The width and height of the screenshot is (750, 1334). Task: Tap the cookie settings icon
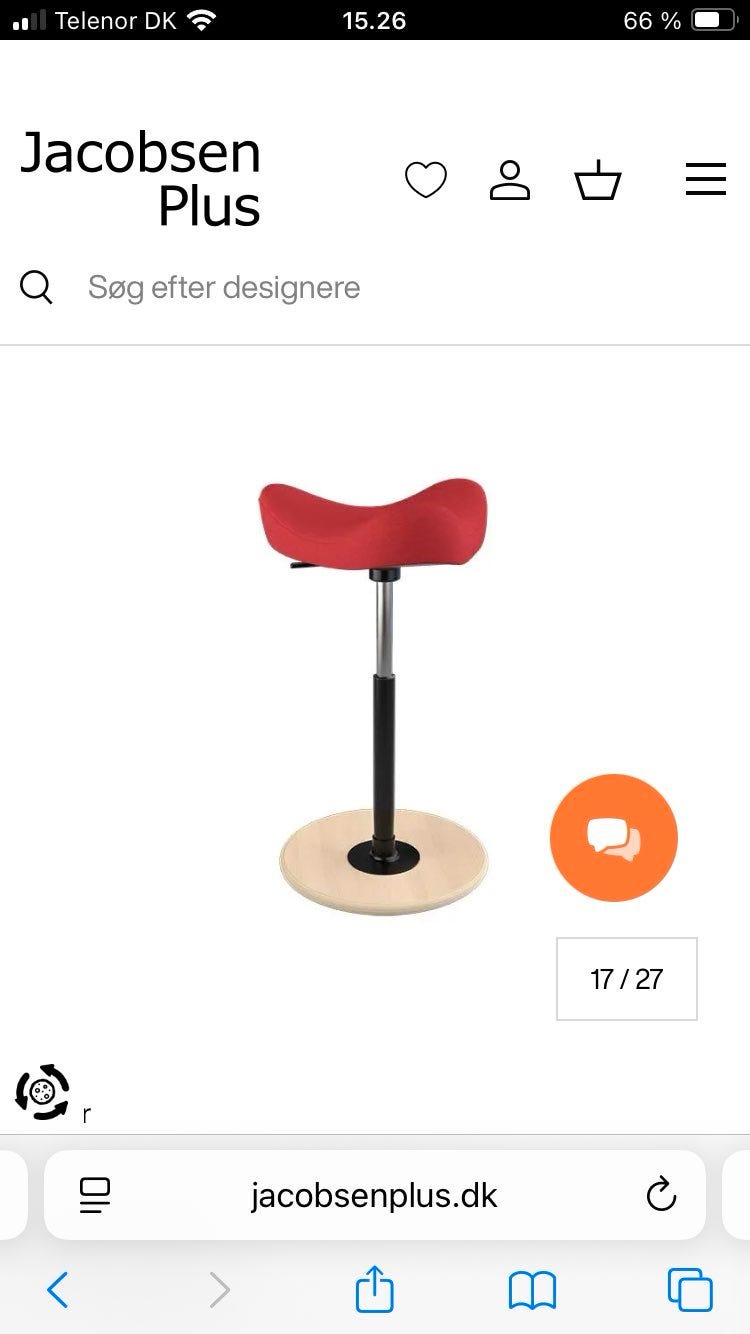43,1092
